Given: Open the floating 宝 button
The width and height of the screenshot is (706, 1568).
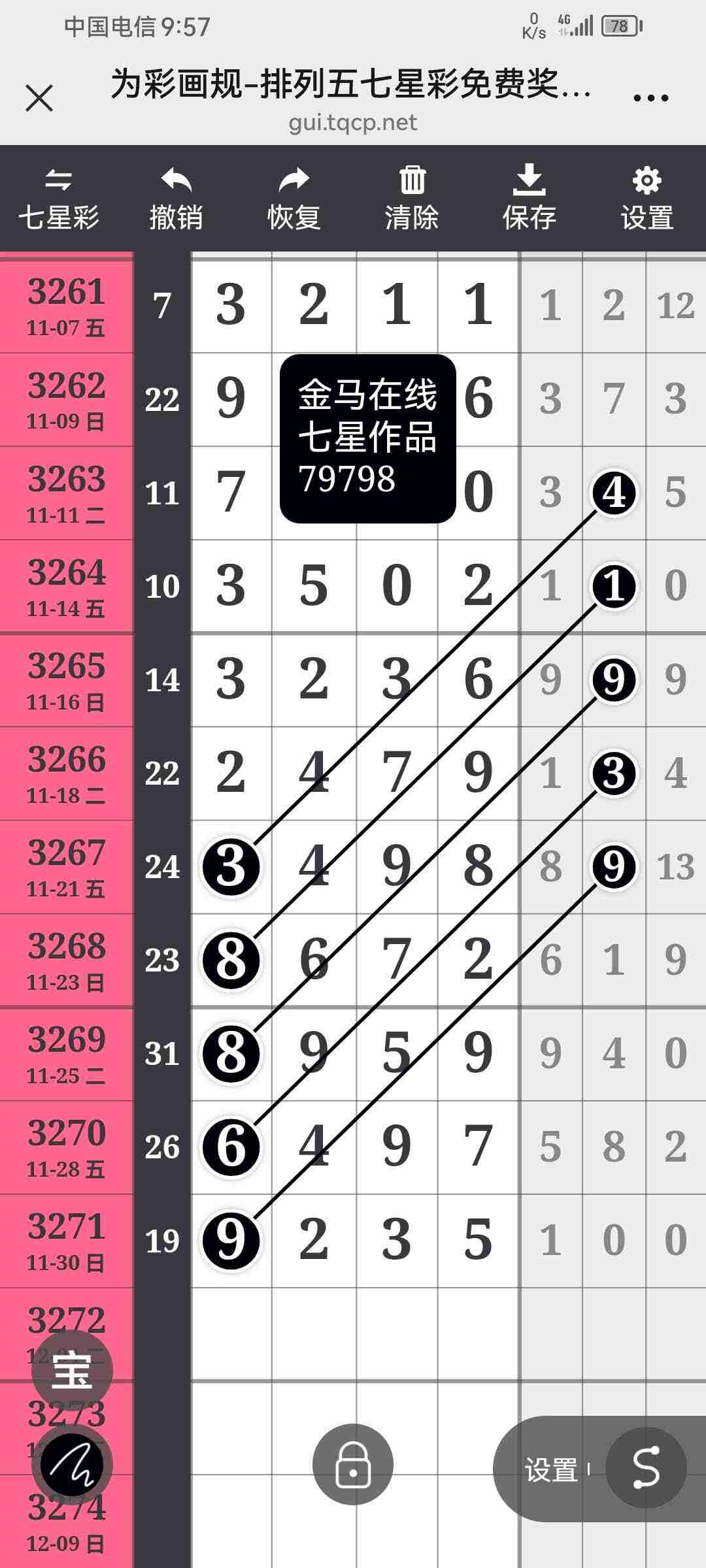Looking at the screenshot, I should tap(72, 1370).
